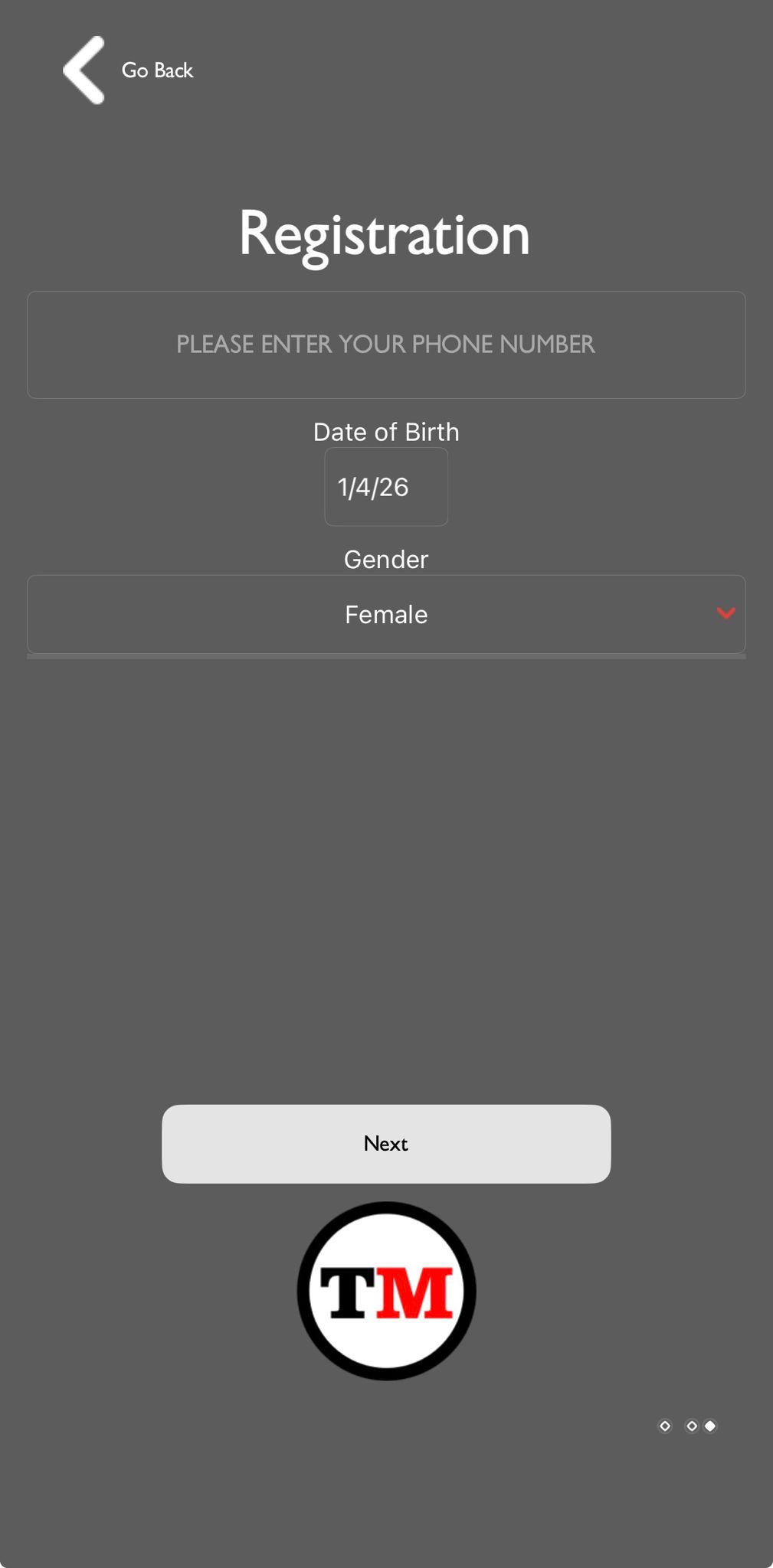Image resolution: width=773 pixels, height=1568 pixels.
Task: Click the phone number input field
Action: pos(385,345)
